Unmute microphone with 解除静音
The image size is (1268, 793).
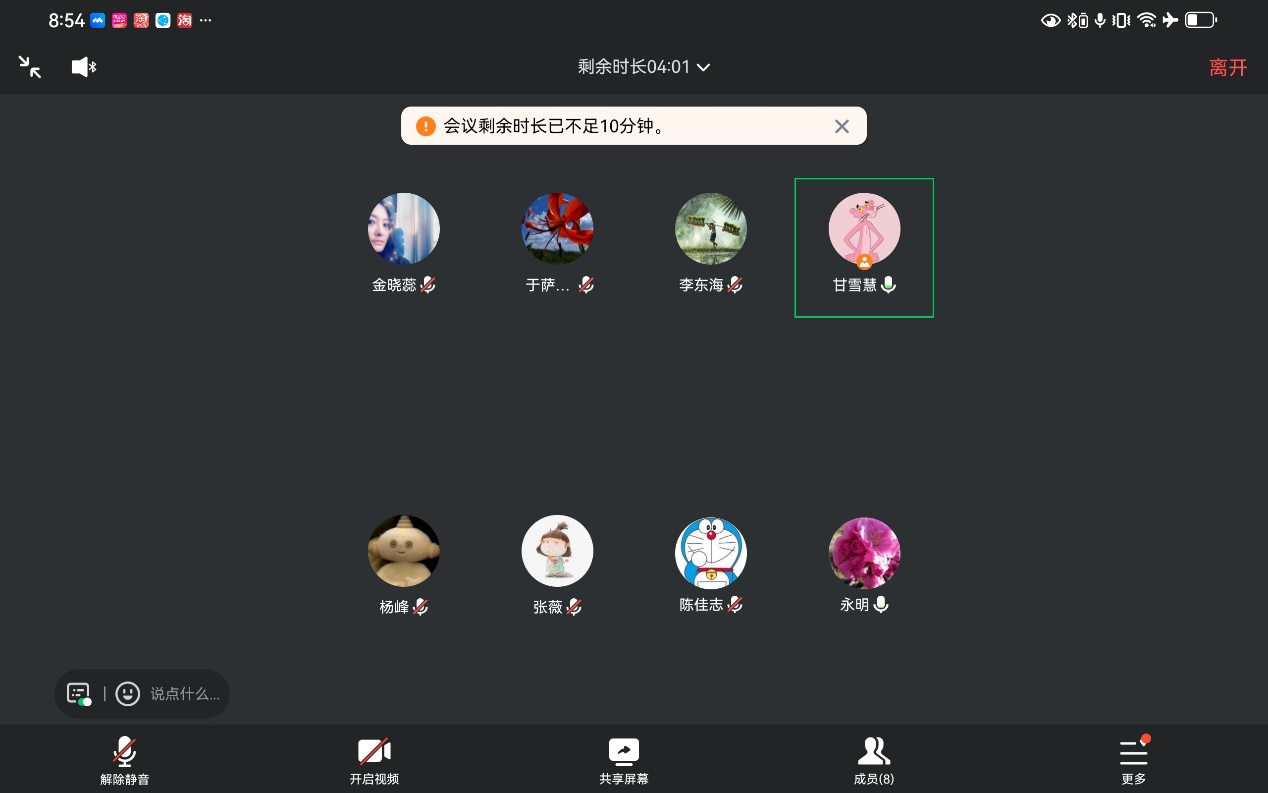124,760
